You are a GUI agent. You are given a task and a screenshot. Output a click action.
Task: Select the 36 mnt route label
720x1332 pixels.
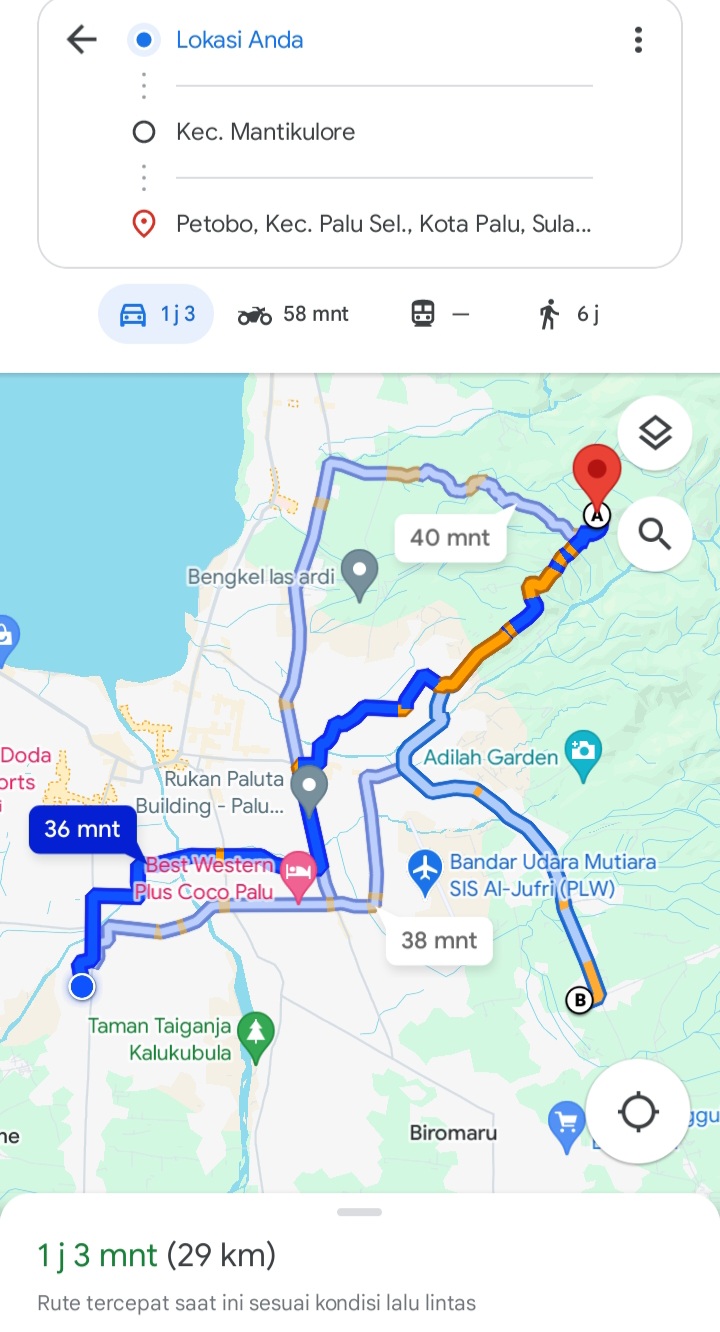coord(83,829)
